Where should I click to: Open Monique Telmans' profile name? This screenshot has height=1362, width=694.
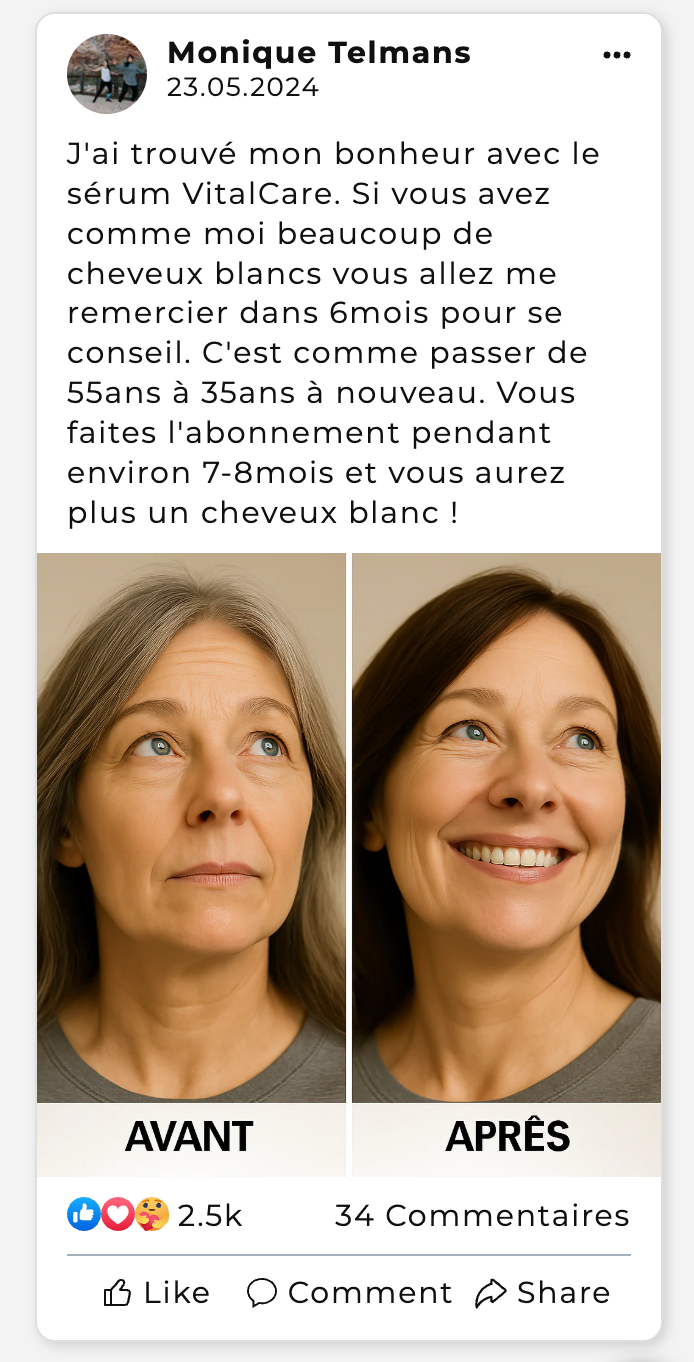tap(318, 52)
